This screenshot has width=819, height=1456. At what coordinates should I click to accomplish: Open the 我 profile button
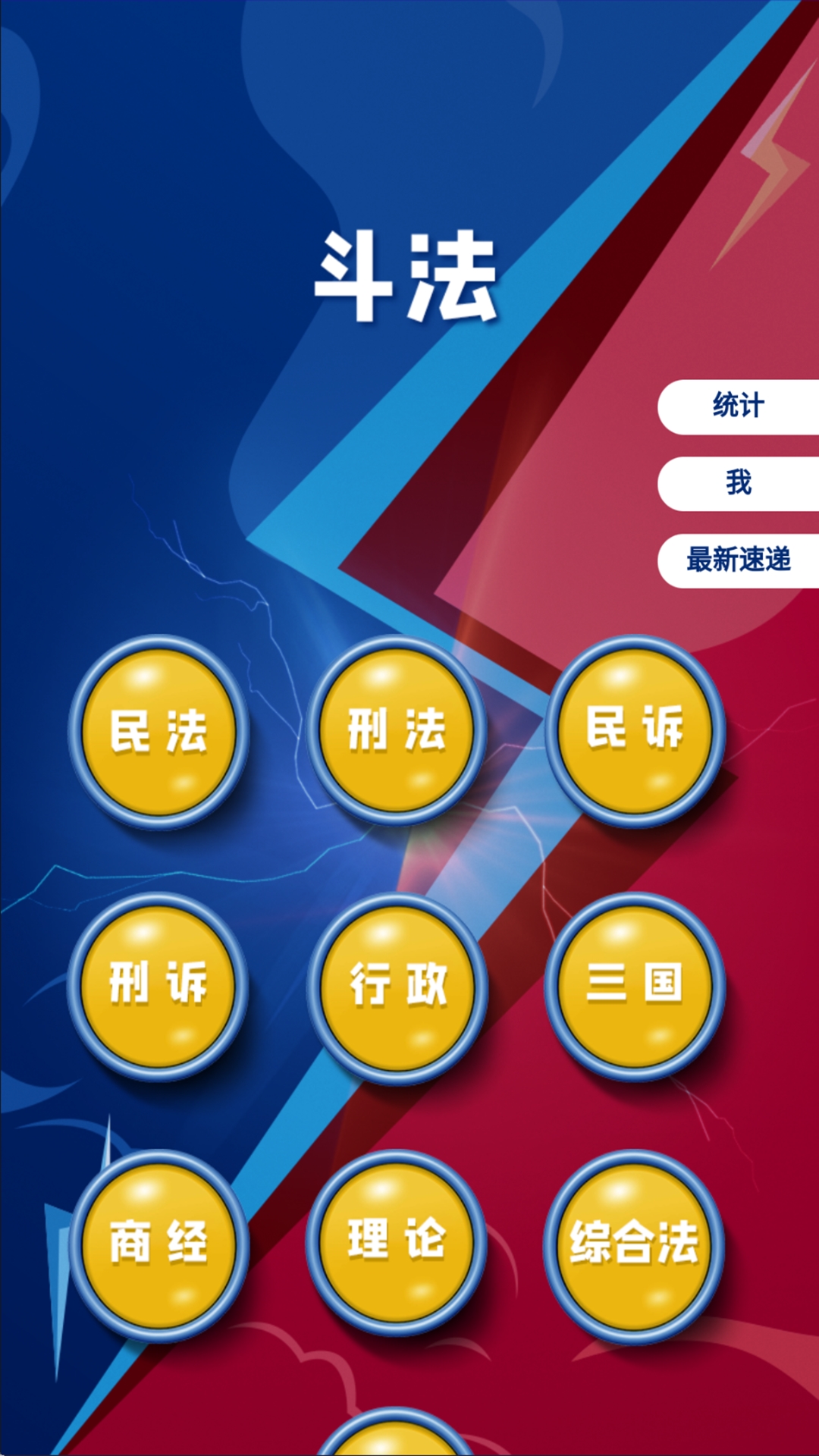(738, 483)
